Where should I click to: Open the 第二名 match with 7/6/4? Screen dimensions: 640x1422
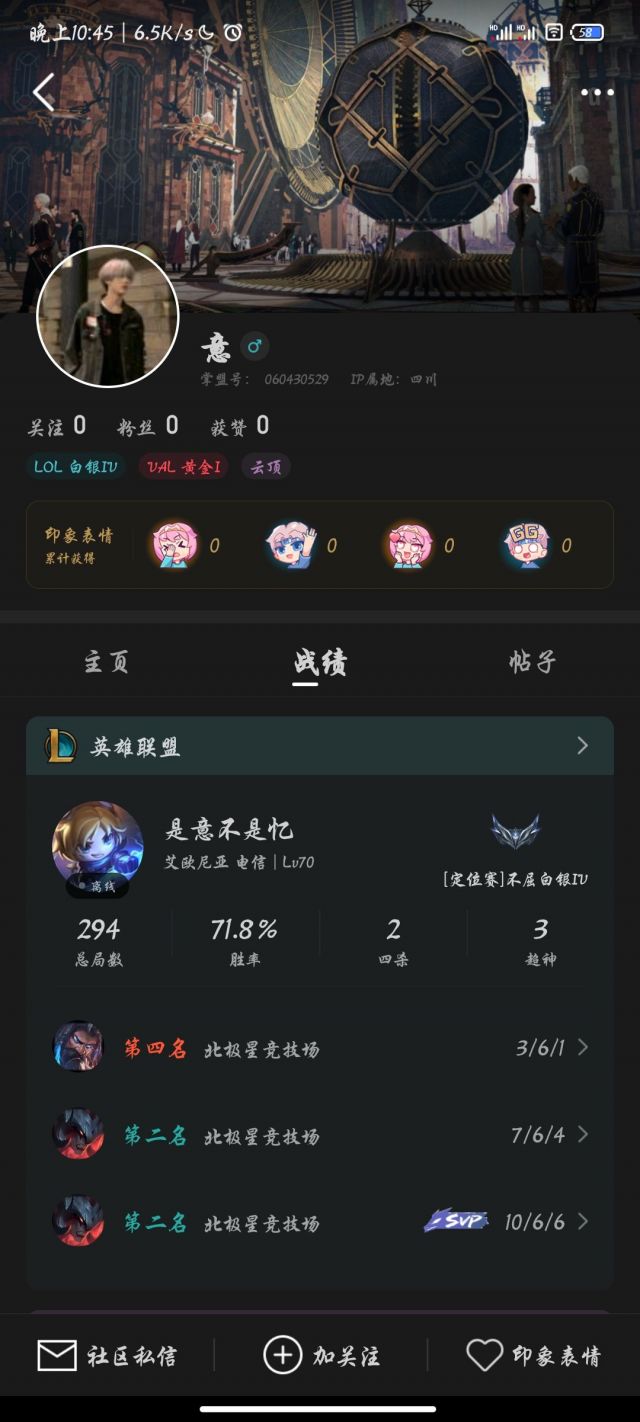(x=320, y=1134)
